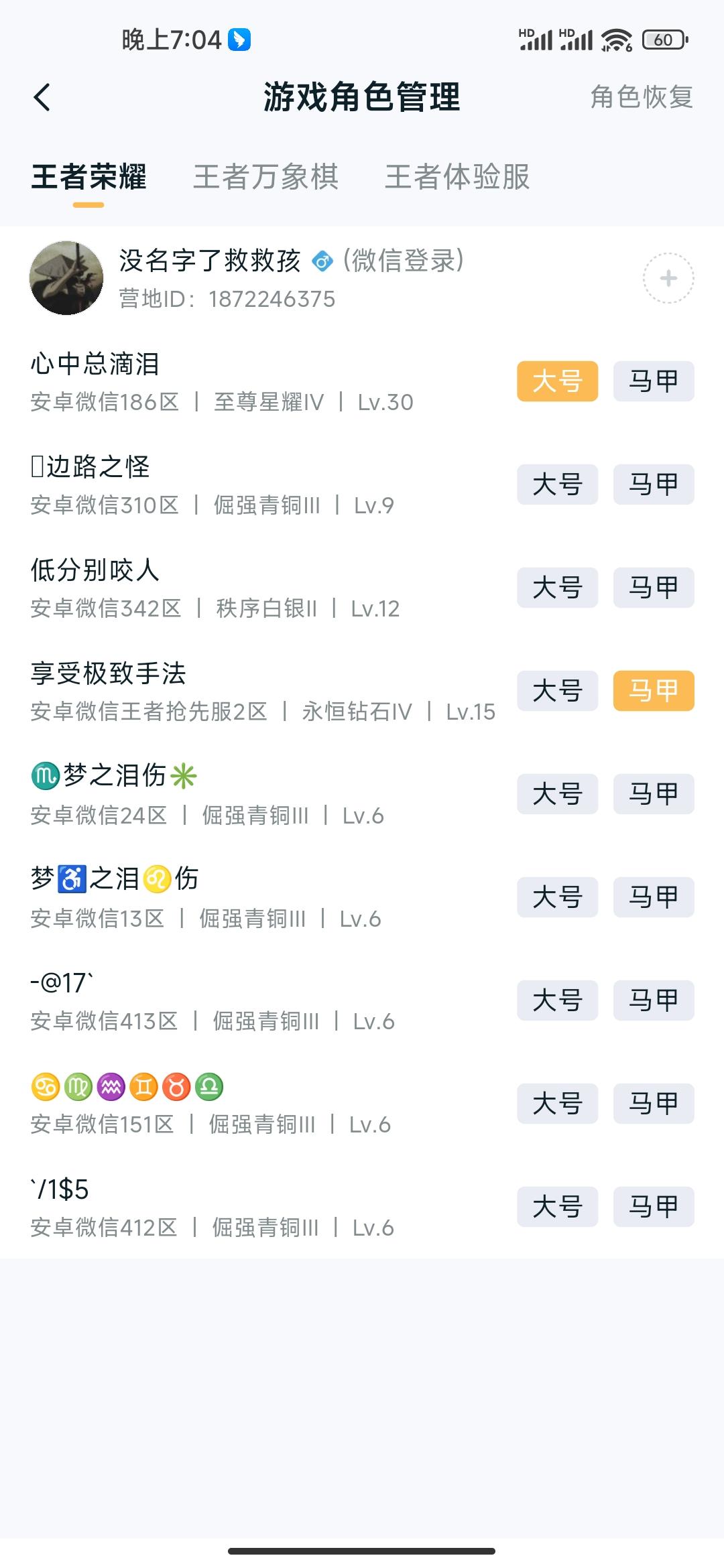
Task: Toggle 大号 status for 心中总滴泪
Action: pyautogui.click(x=557, y=381)
